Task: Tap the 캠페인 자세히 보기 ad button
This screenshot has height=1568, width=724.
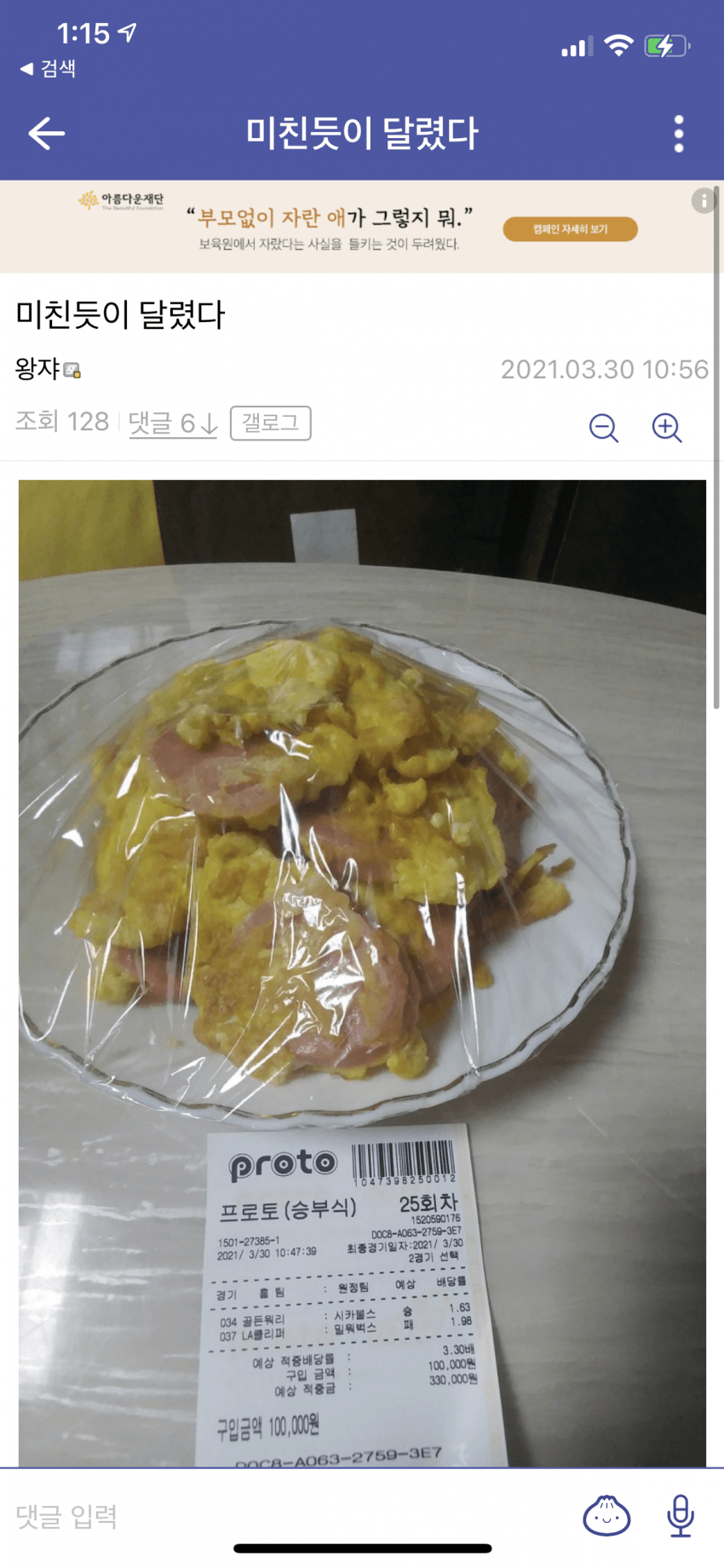Action: point(570,229)
